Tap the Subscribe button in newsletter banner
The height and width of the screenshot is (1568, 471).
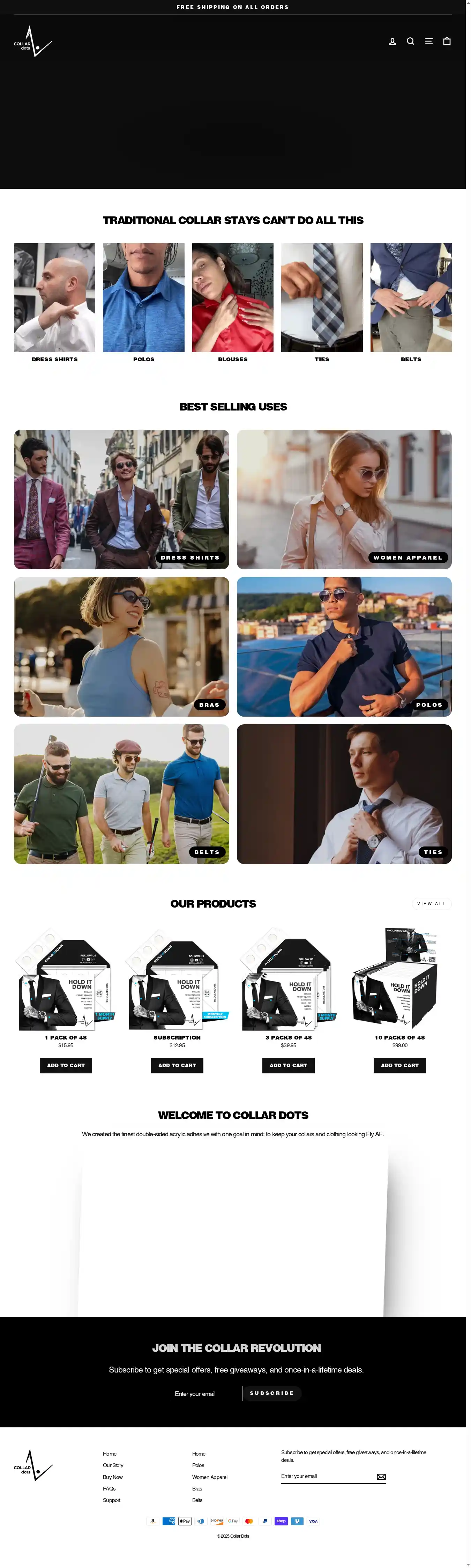(x=272, y=1393)
